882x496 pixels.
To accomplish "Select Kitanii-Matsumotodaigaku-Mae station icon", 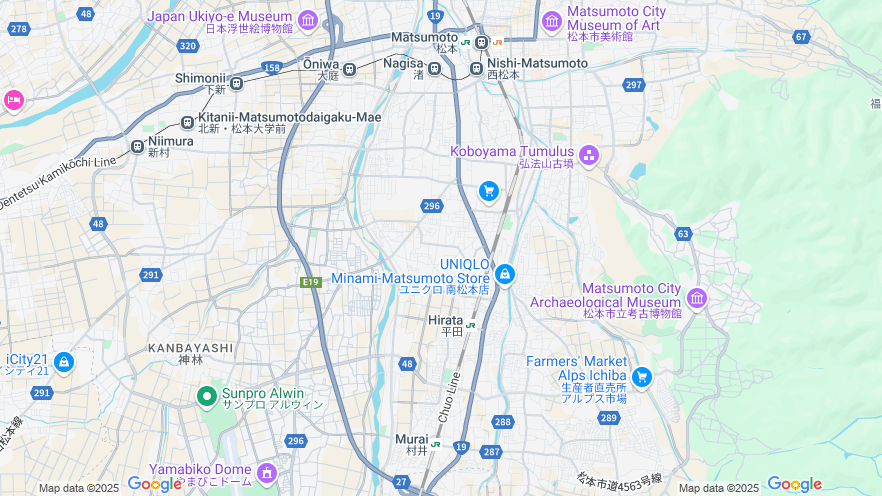I will tap(187, 122).
